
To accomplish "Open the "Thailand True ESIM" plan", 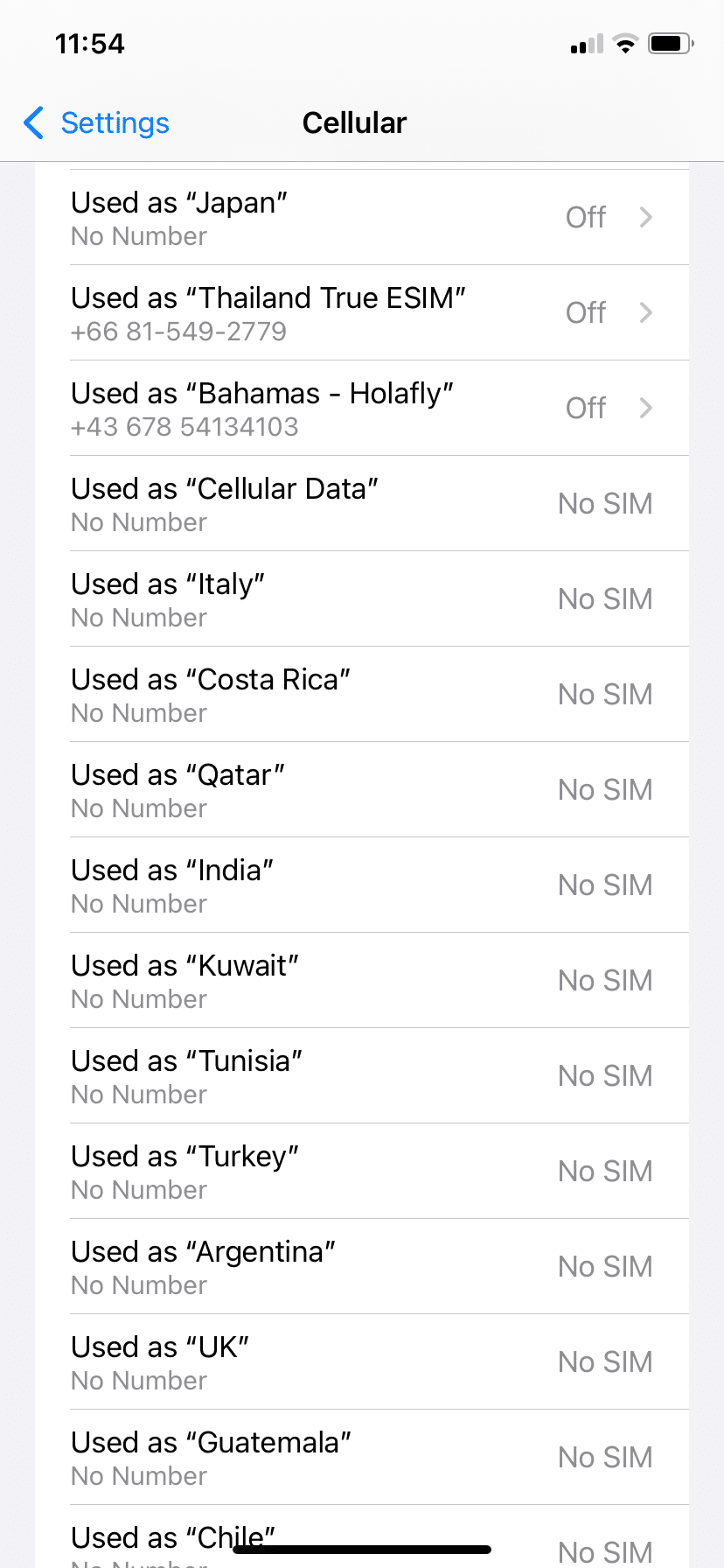I will (x=362, y=313).
